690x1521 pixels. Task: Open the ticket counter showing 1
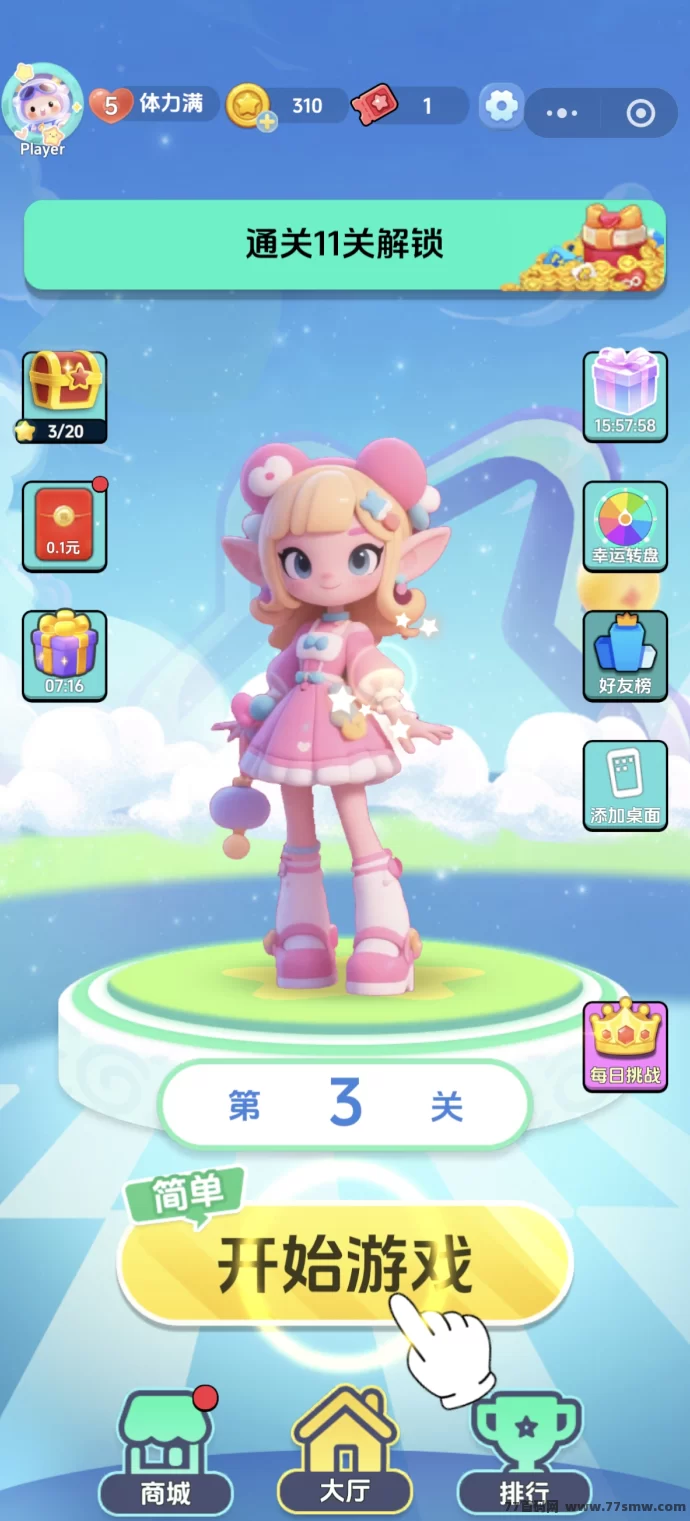(x=410, y=106)
